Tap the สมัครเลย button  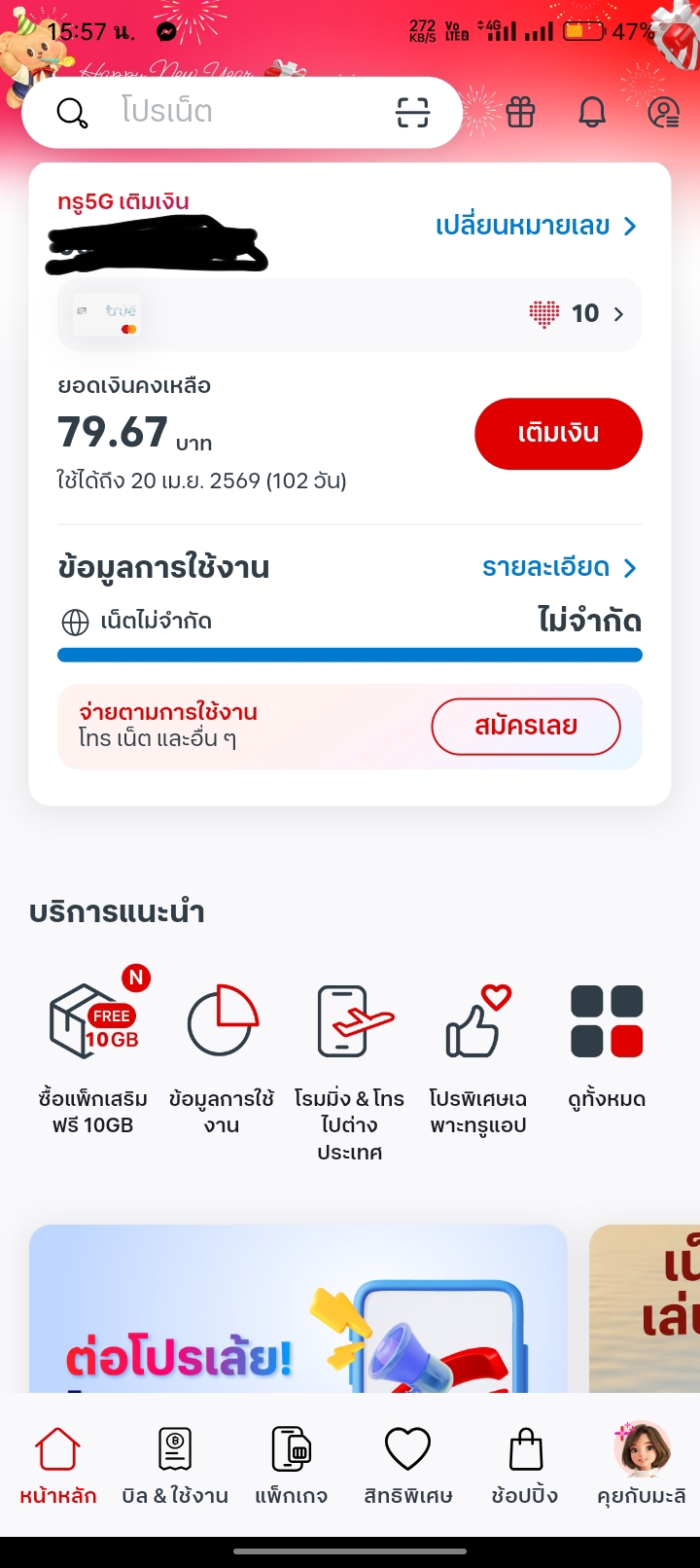pos(525,727)
